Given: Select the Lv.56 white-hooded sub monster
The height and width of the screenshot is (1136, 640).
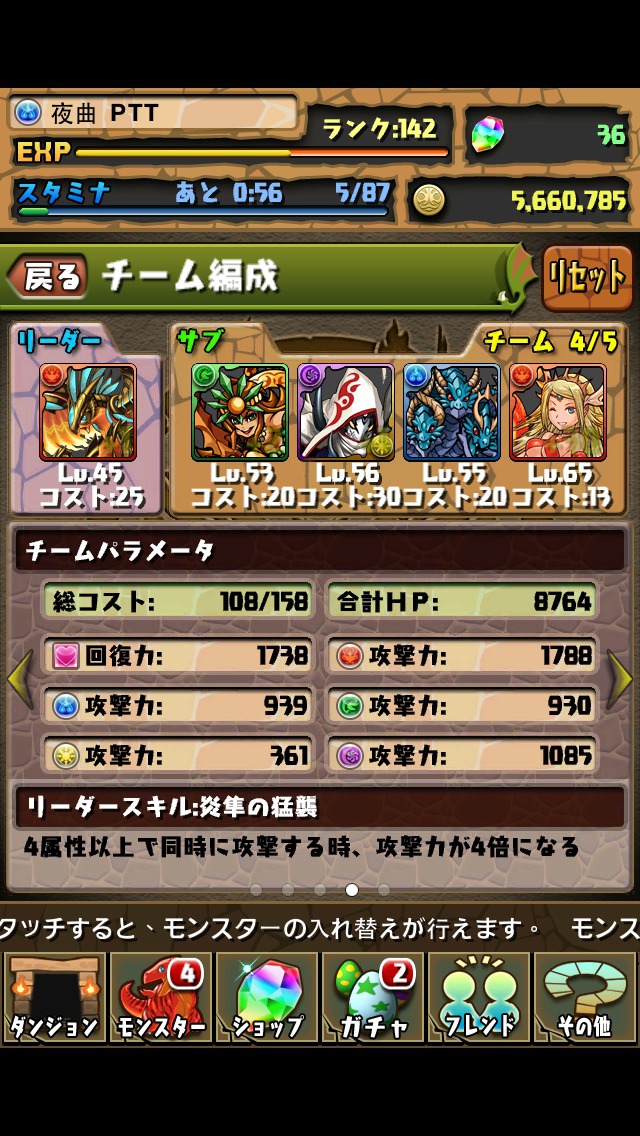Looking at the screenshot, I should pos(345,412).
